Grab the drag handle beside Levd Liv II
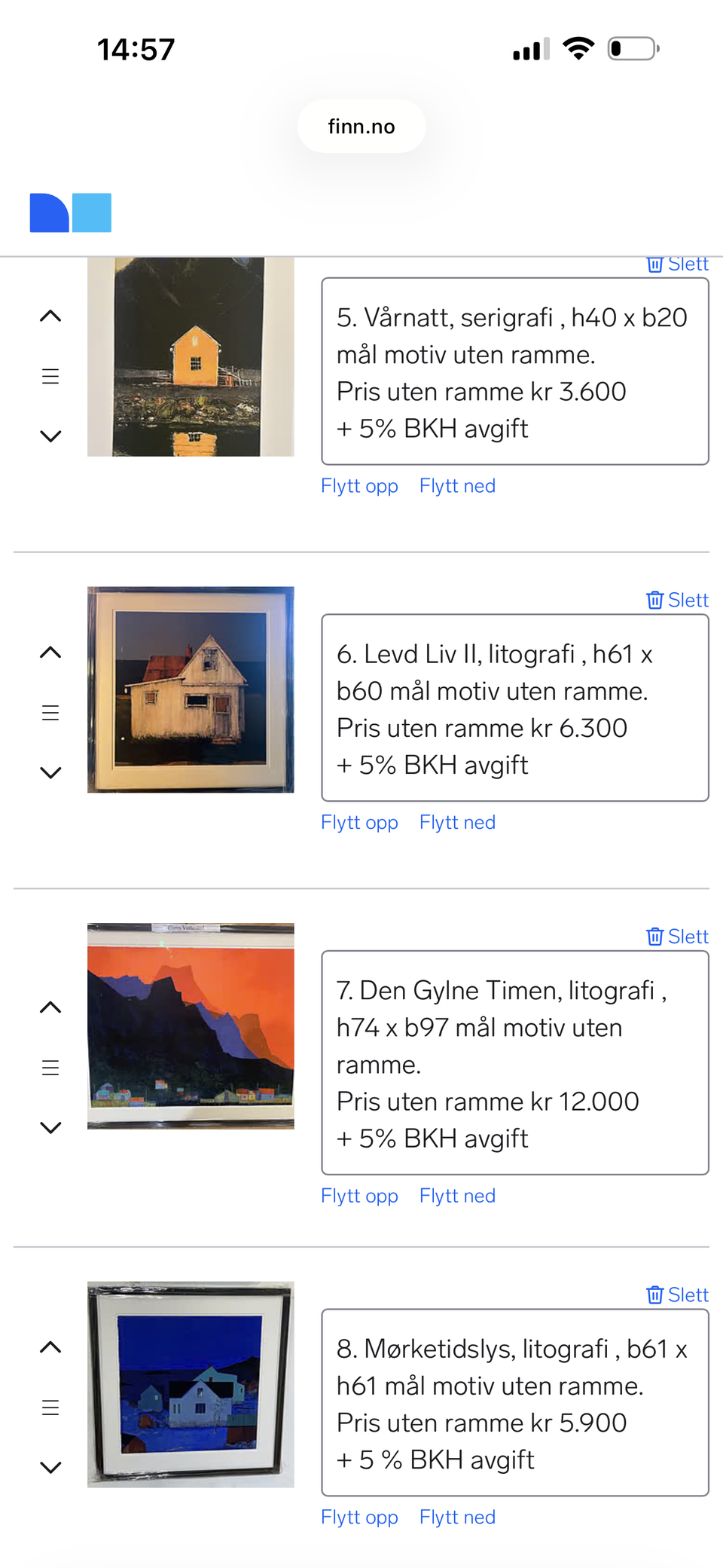The height and width of the screenshot is (1568, 723). point(50,711)
